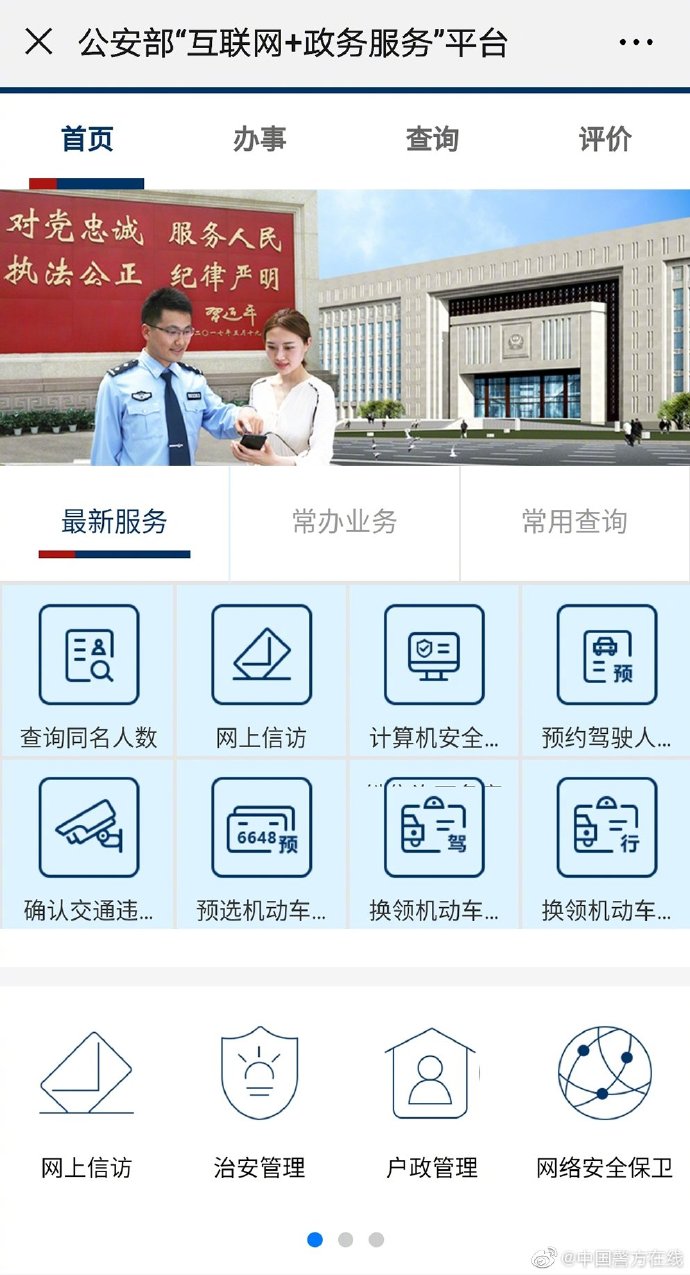Go to the 评价 tab
The height and width of the screenshot is (1275, 690).
[604, 139]
